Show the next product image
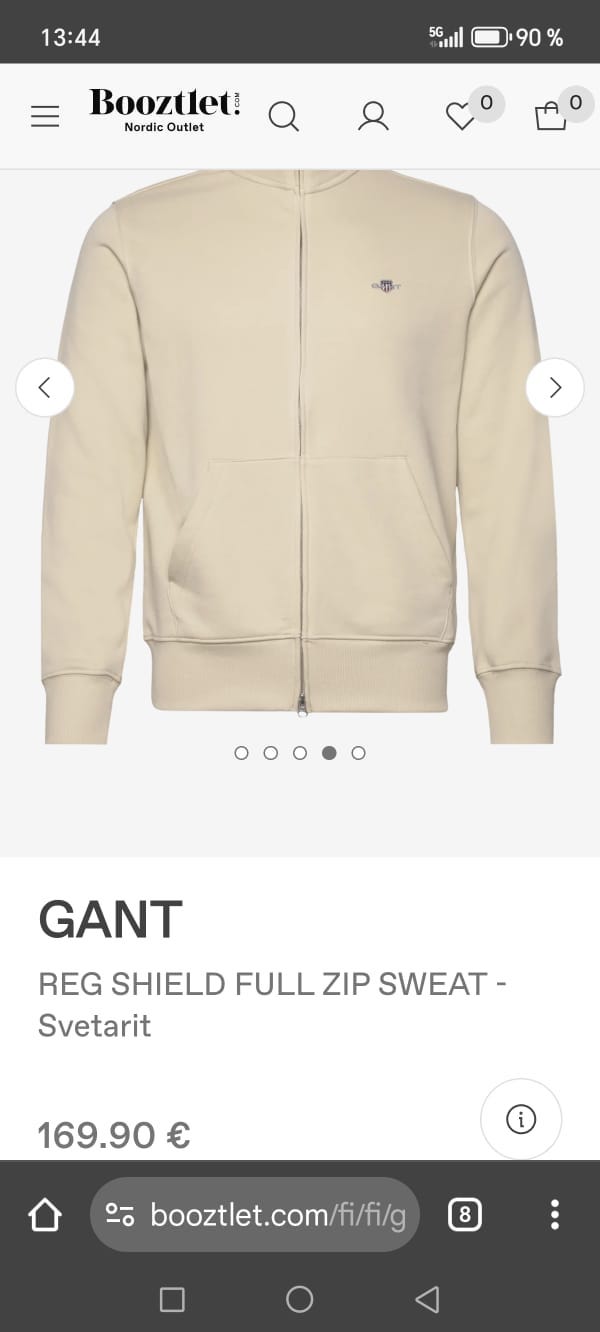600x1332 pixels. [x=555, y=387]
